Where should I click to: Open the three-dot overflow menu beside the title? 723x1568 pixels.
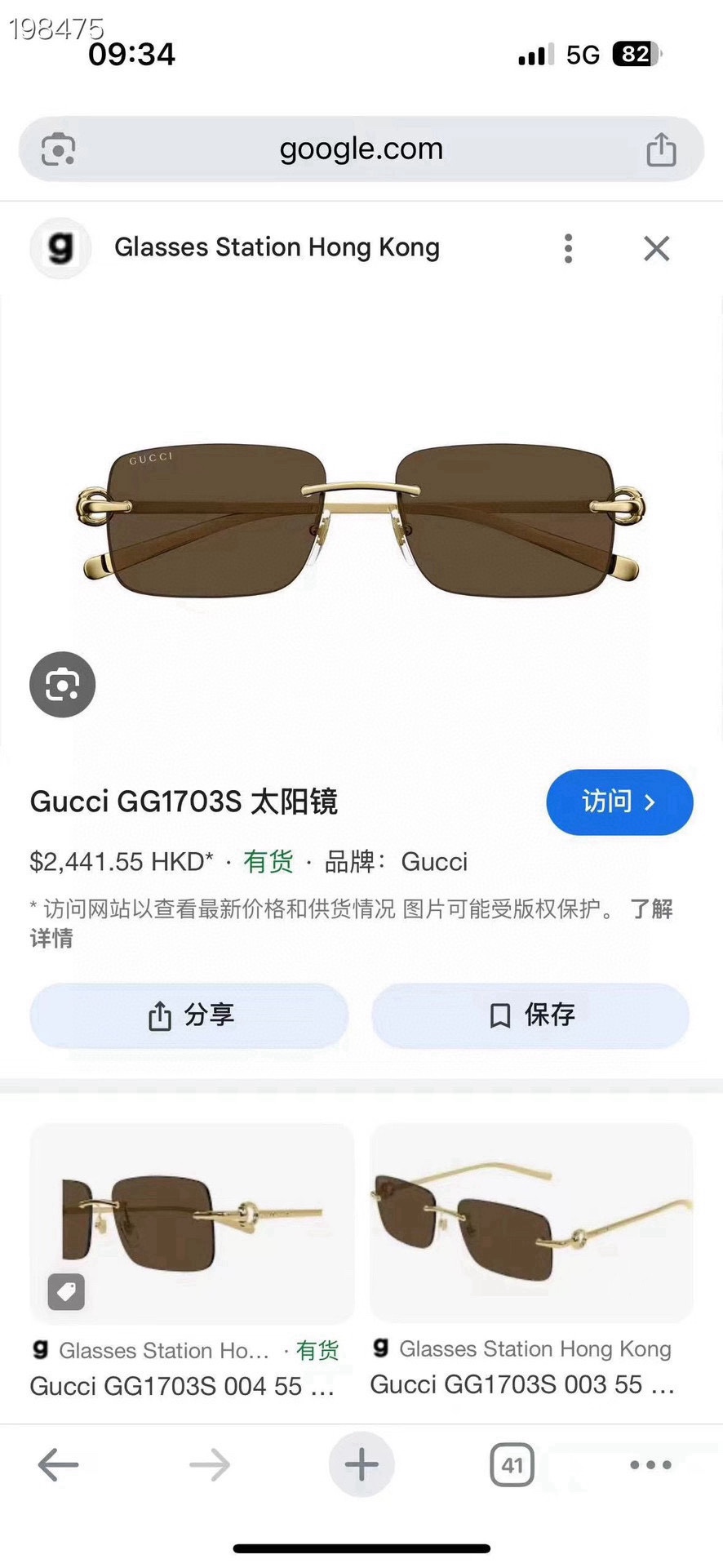click(568, 248)
